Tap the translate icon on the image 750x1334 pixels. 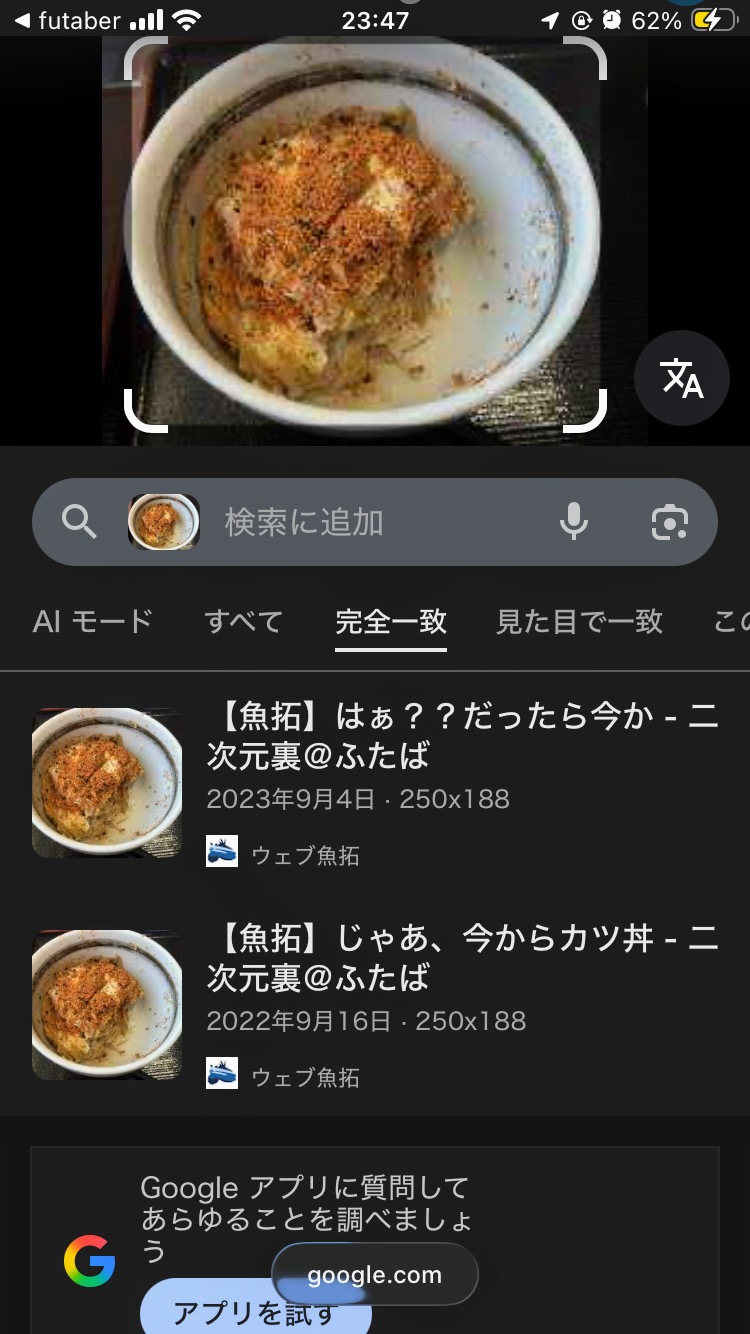[x=682, y=379]
